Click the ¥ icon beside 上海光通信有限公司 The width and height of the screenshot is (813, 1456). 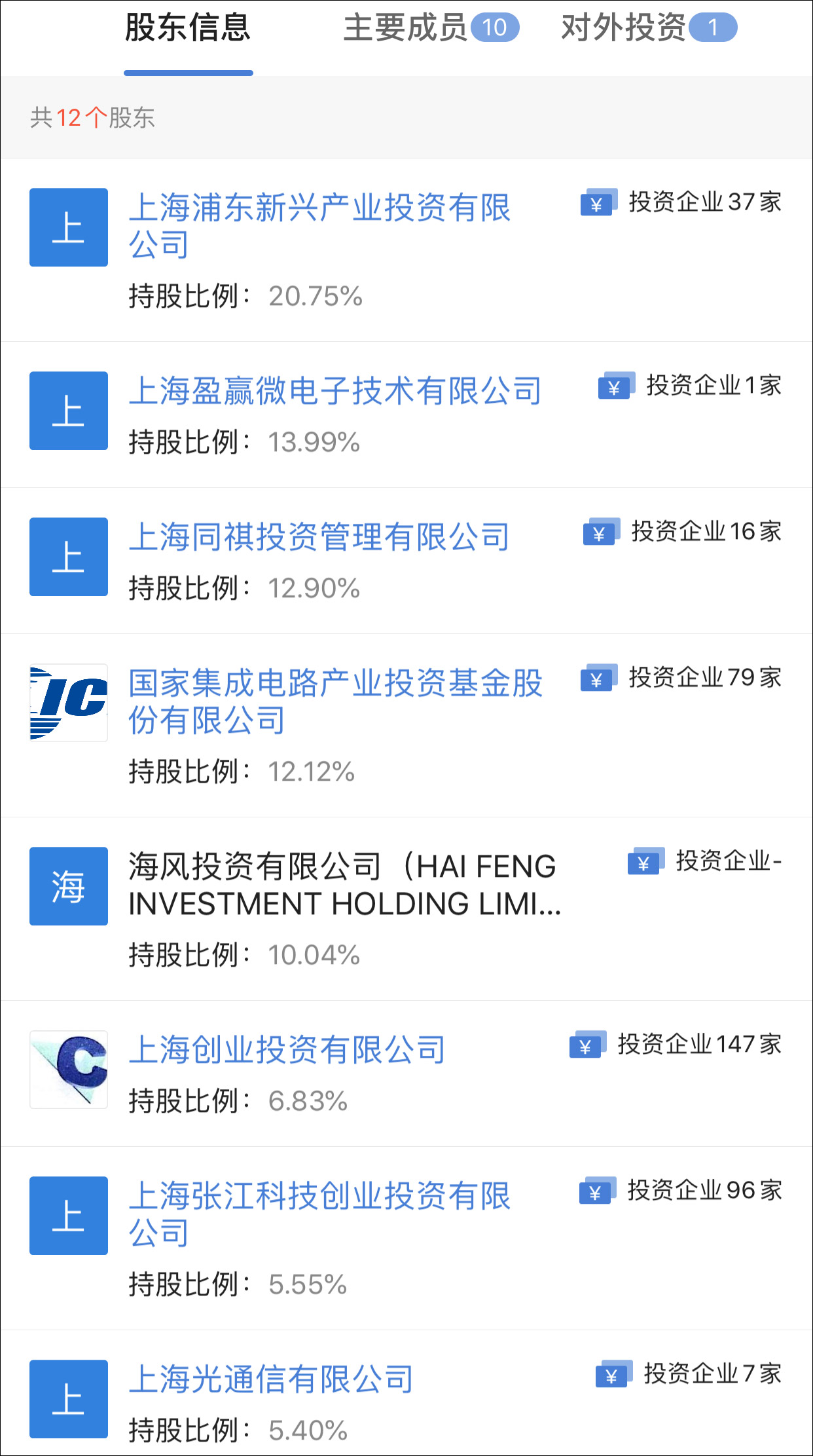(x=614, y=1374)
